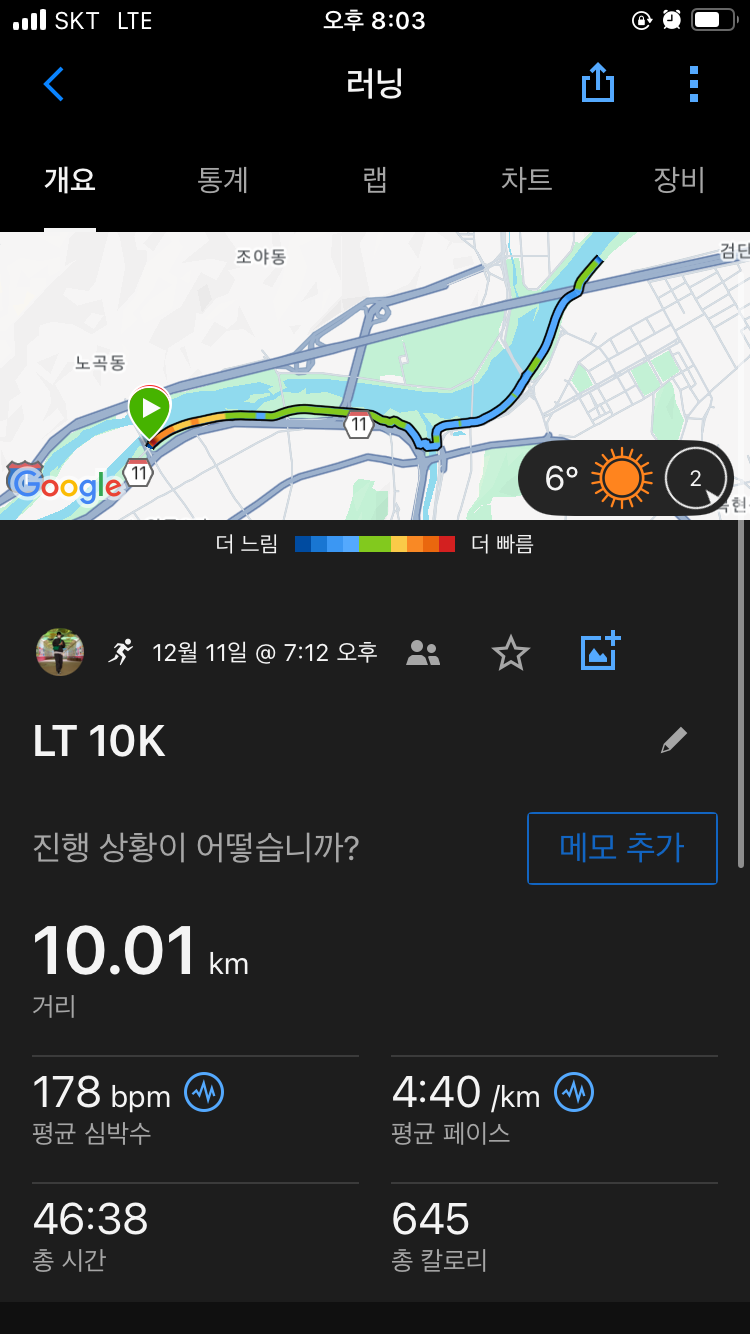The image size is (750, 1334).
Task: Open heart rate chart icon beside 178 bpm
Action: [204, 1092]
